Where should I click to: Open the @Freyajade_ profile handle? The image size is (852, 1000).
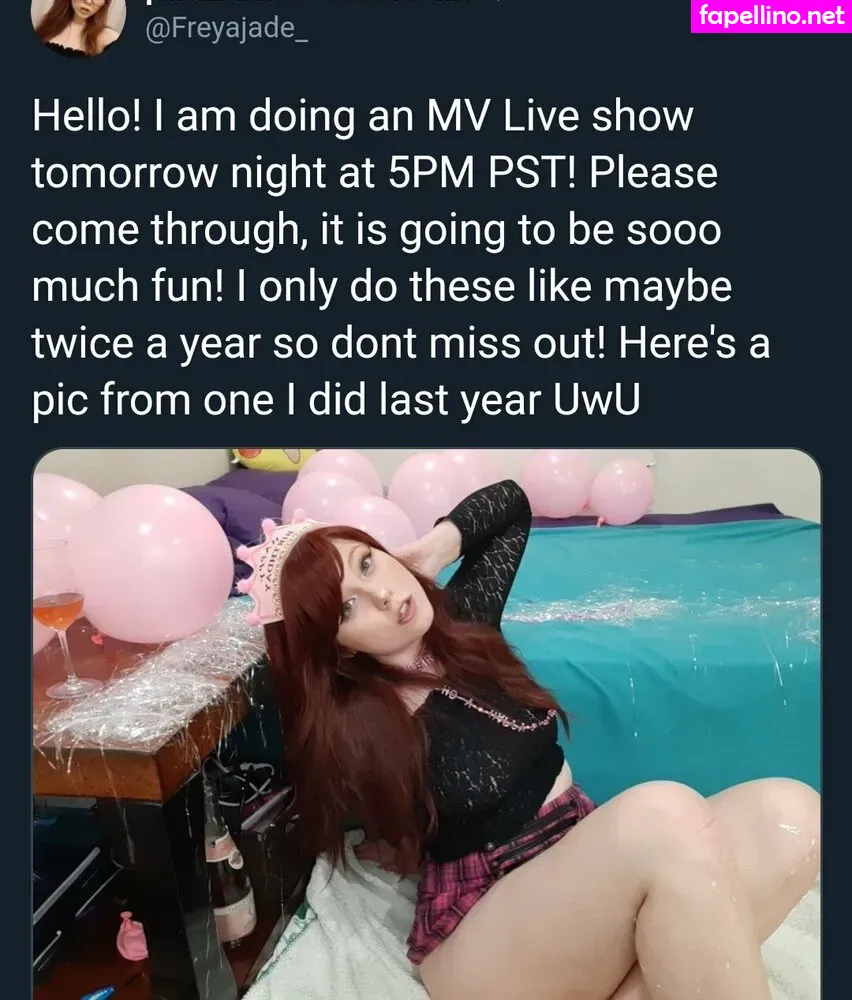pyautogui.click(x=227, y=30)
